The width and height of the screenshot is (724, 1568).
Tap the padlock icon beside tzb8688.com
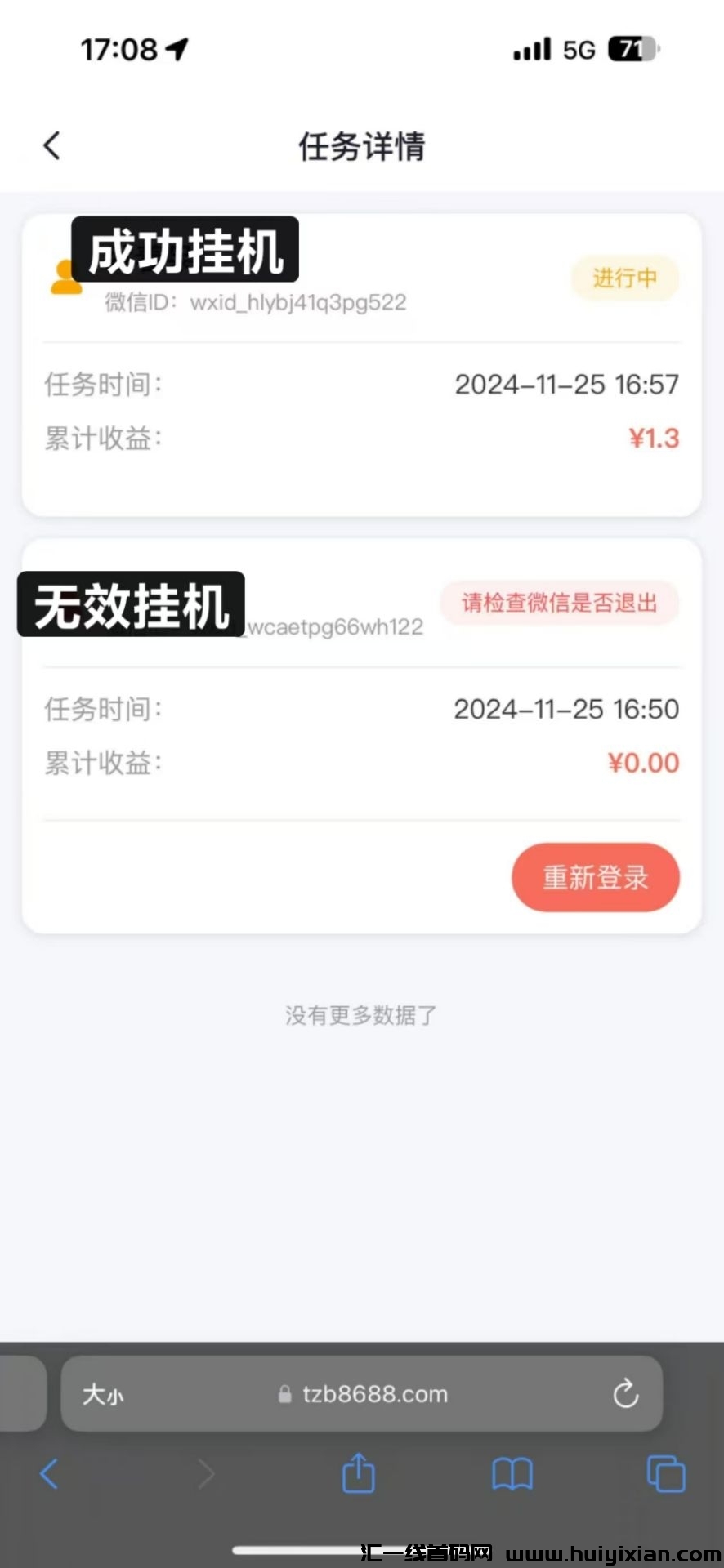click(284, 1394)
